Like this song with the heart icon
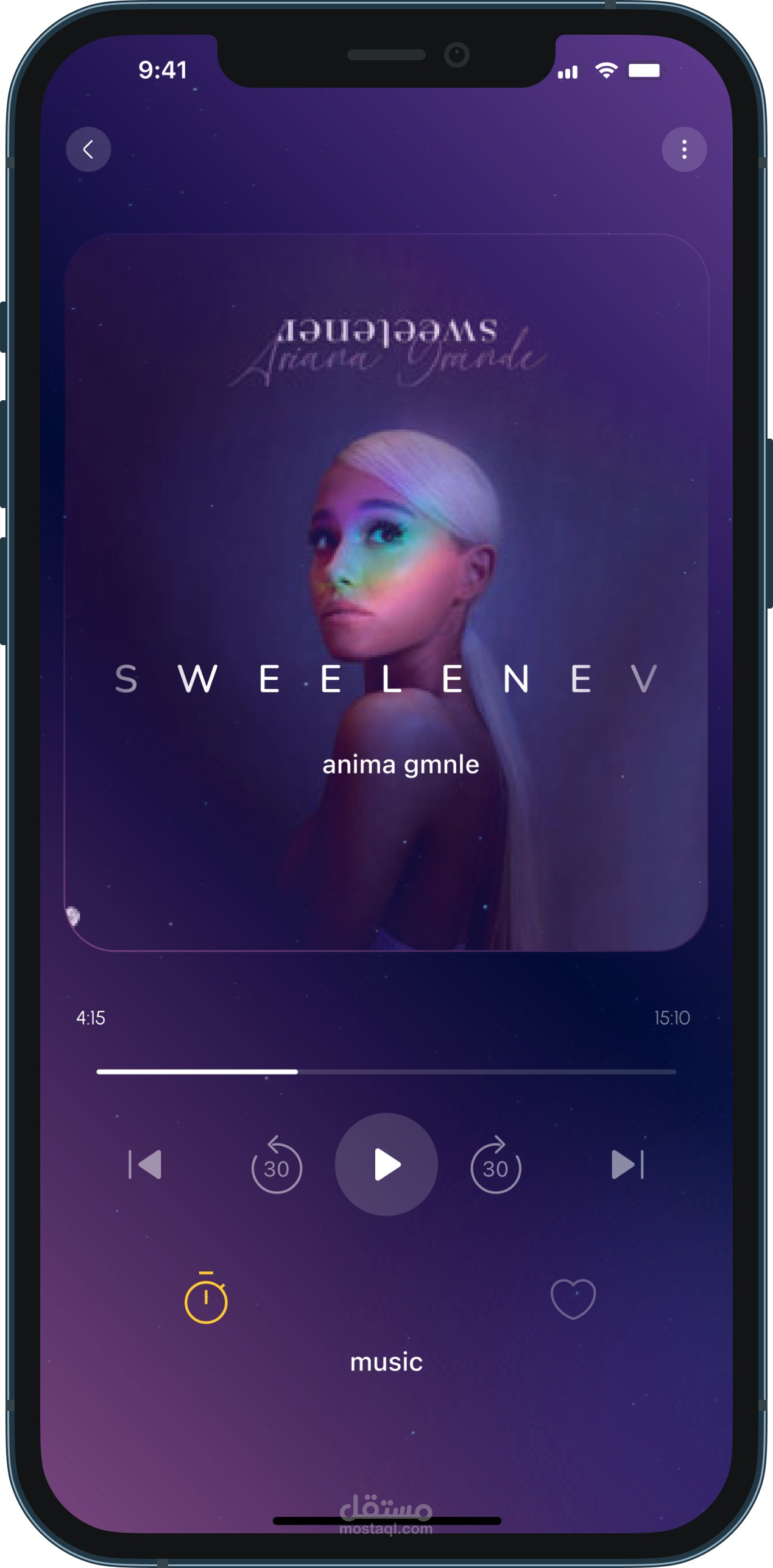This screenshot has width=773, height=1568. pos(573,1299)
